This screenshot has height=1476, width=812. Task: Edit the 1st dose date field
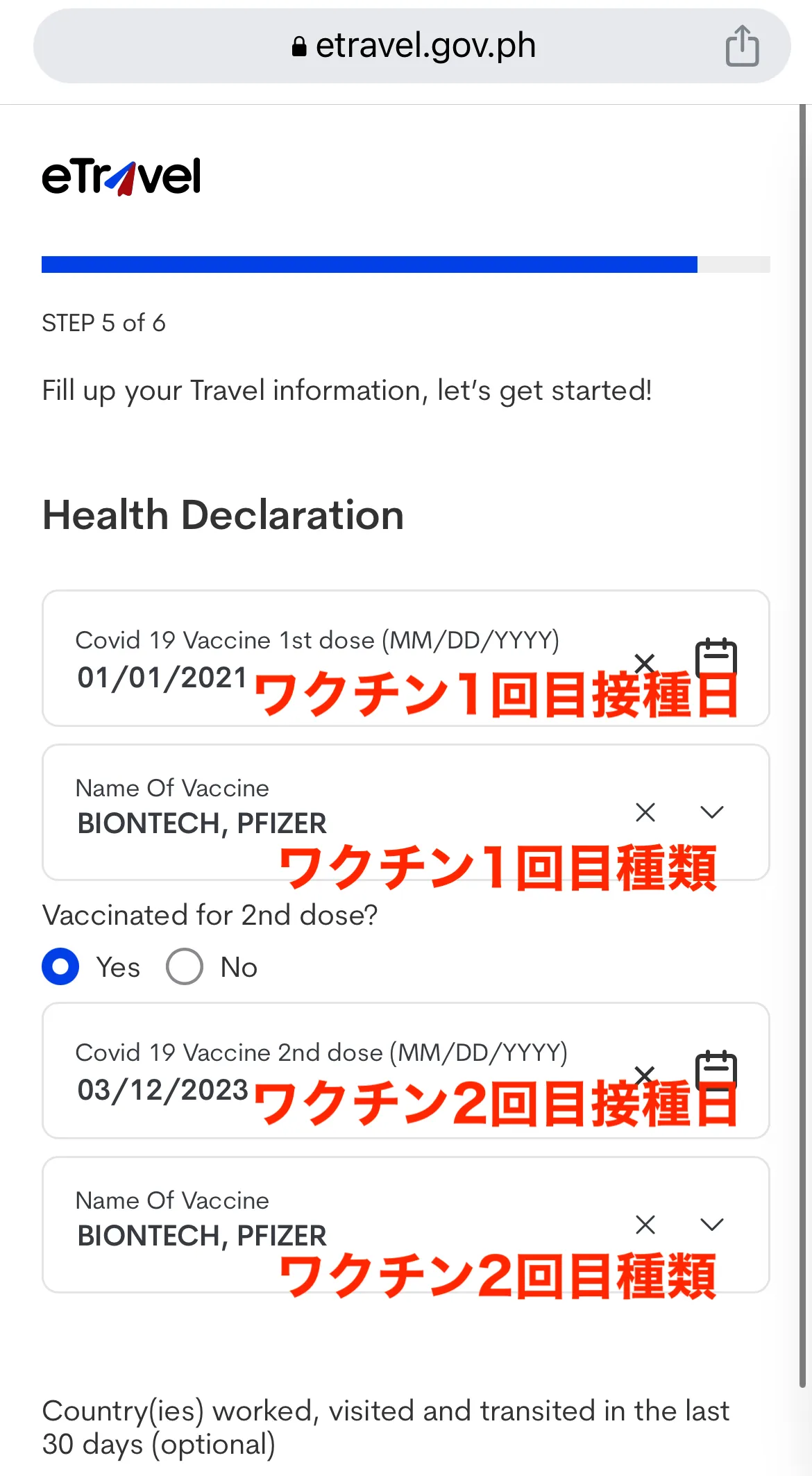(x=406, y=658)
